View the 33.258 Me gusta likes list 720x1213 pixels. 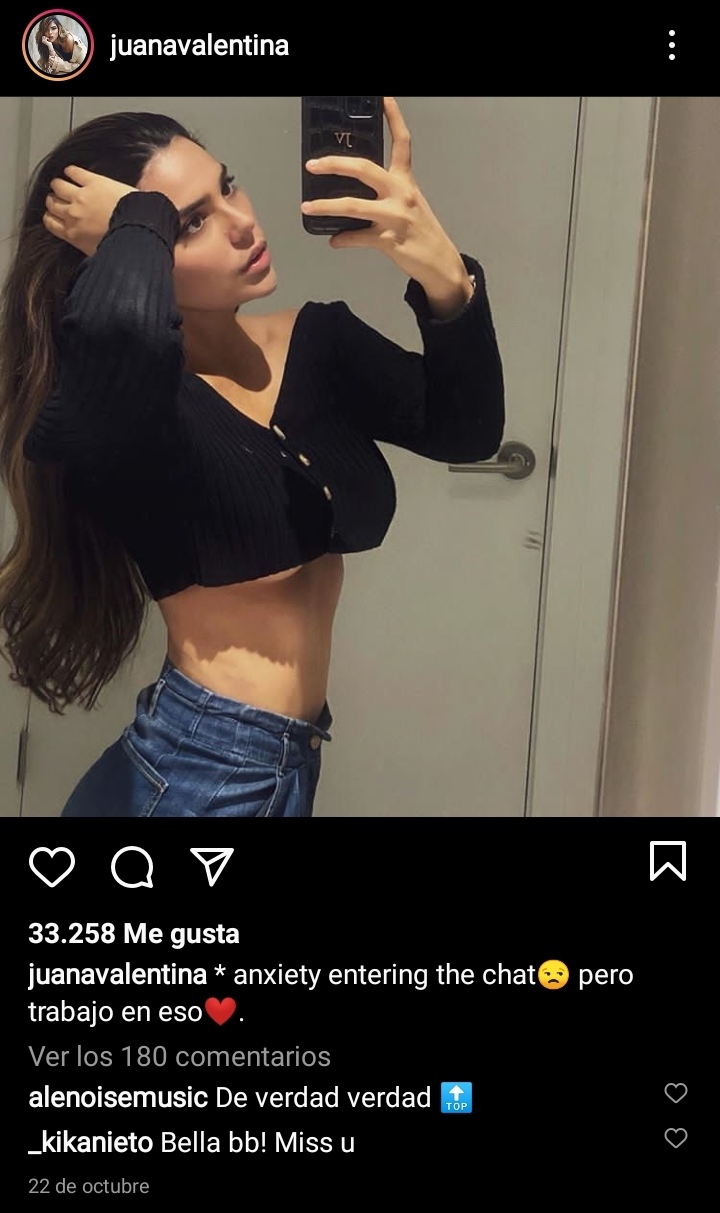(x=134, y=934)
